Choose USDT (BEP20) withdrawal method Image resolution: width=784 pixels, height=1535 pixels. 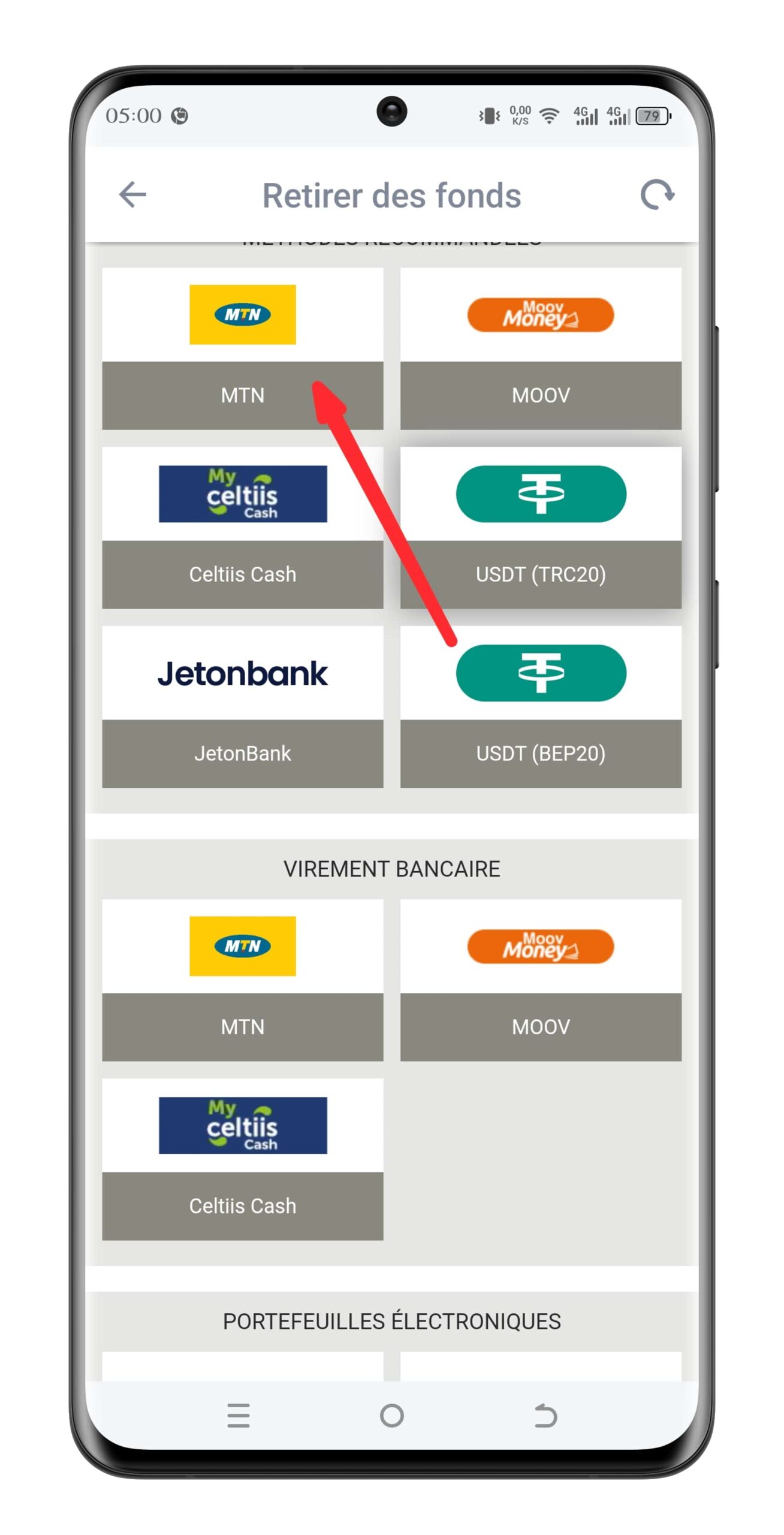pos(540,706)
